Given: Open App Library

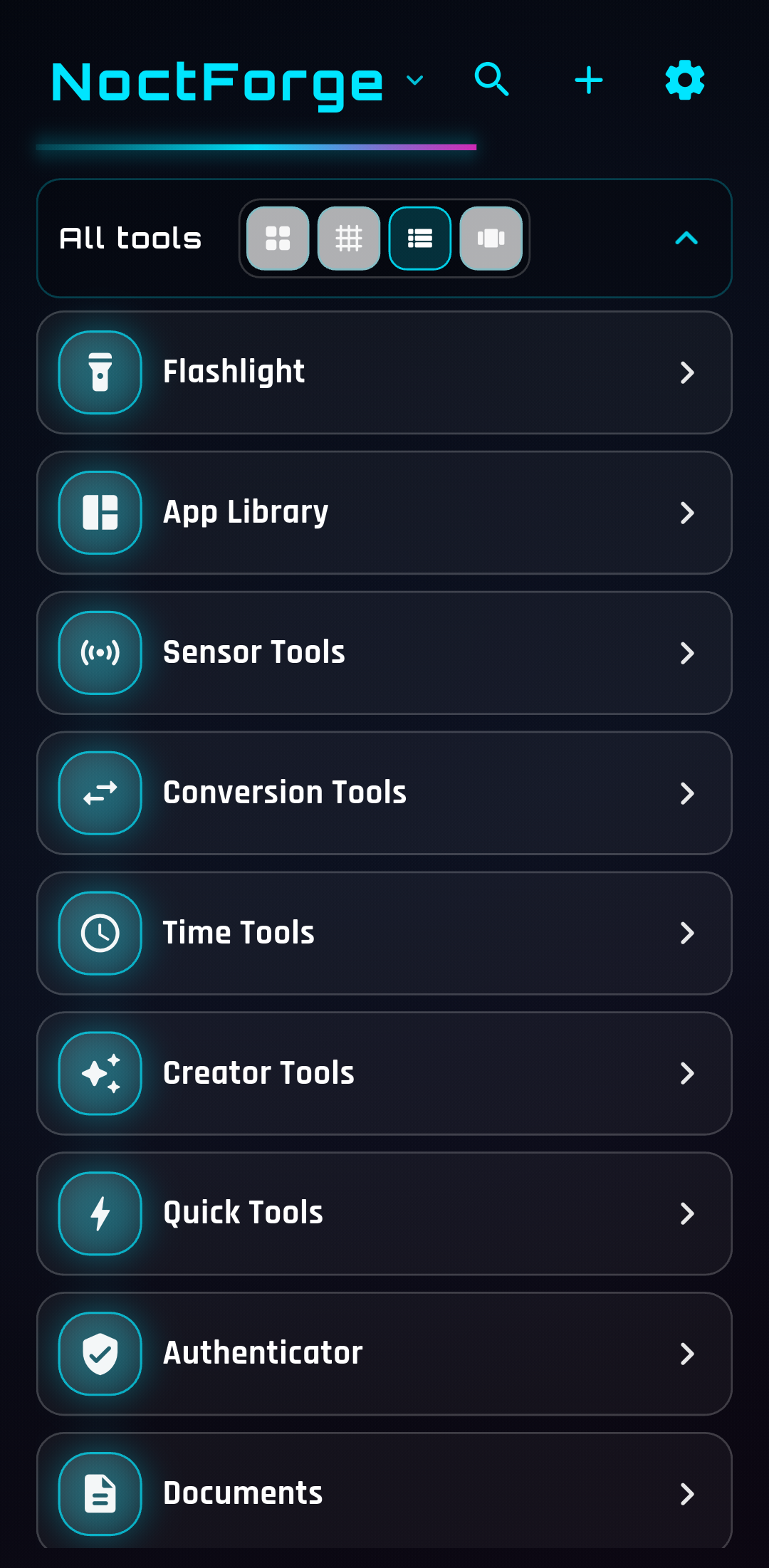Looking at the screenshot, I should [x=384, y=513].
